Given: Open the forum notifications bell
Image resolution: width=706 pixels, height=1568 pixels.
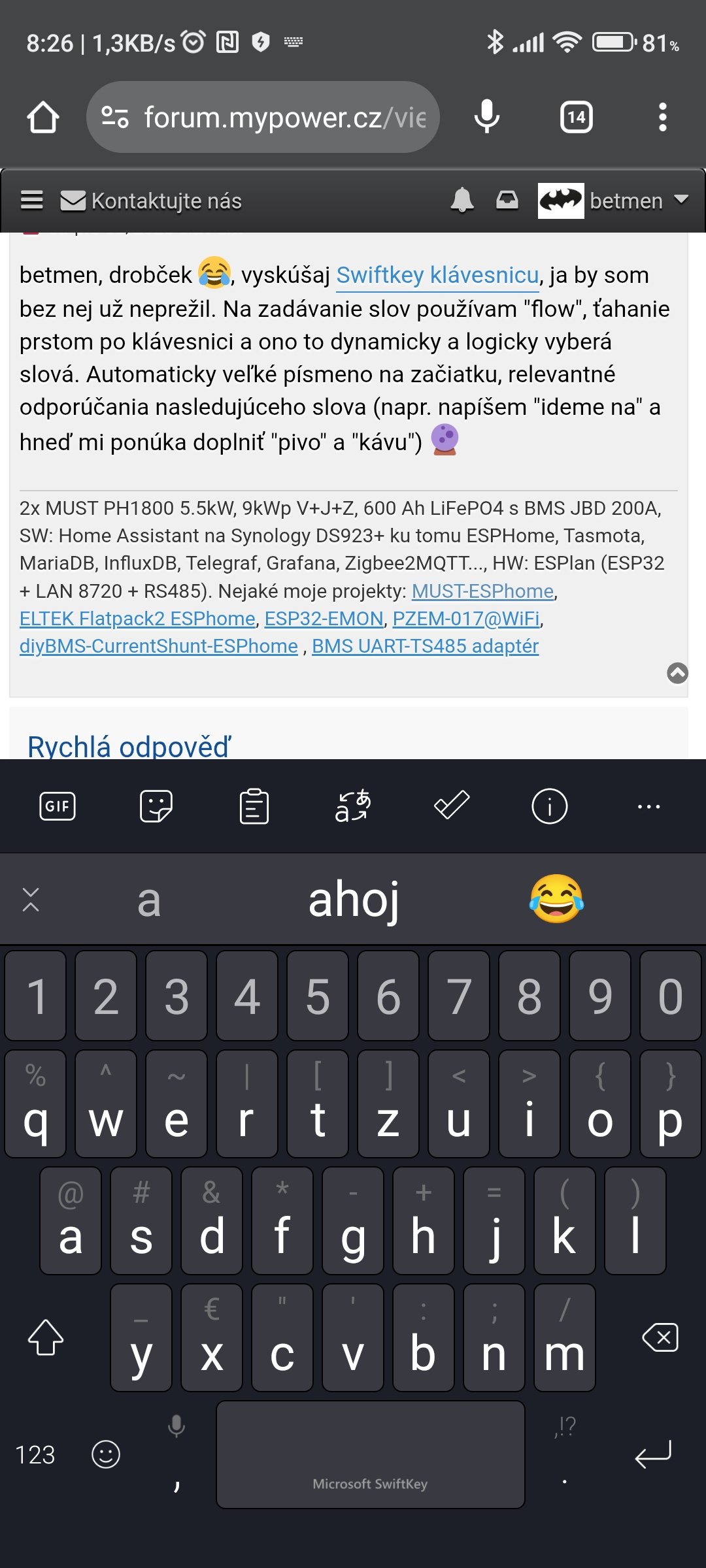Looking at the screenshot, I should click(x=462, y=200).
